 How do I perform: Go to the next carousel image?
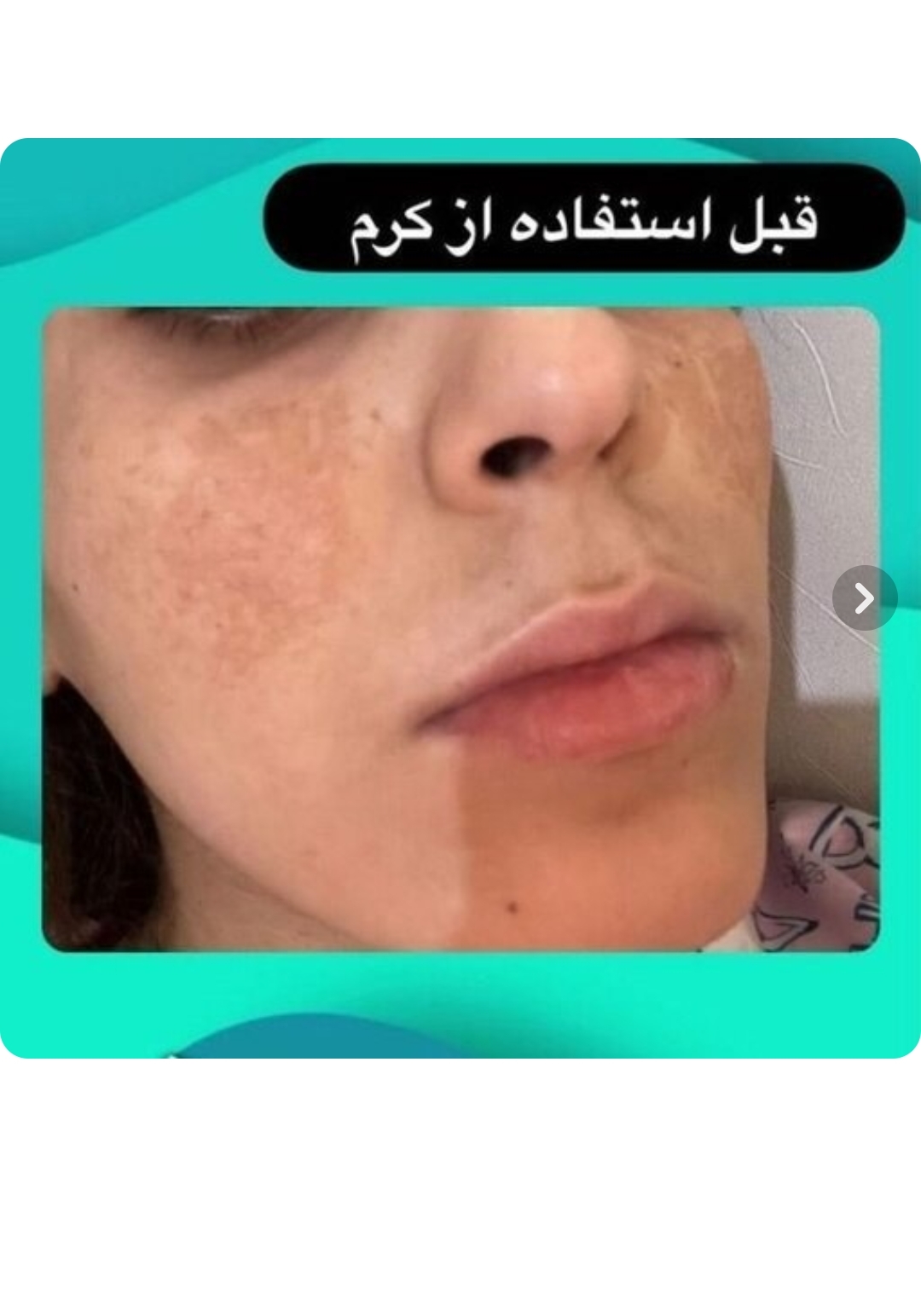pos(865,598)
